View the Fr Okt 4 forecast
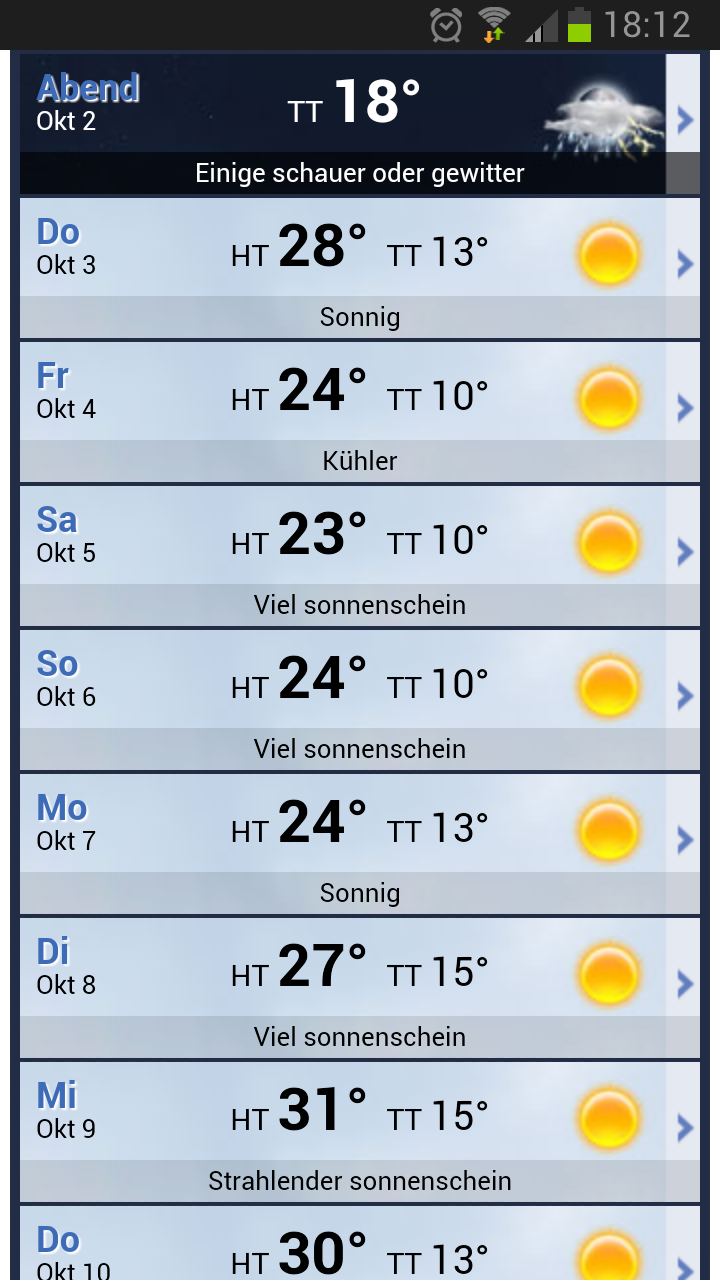 click(x=360, y=411)
